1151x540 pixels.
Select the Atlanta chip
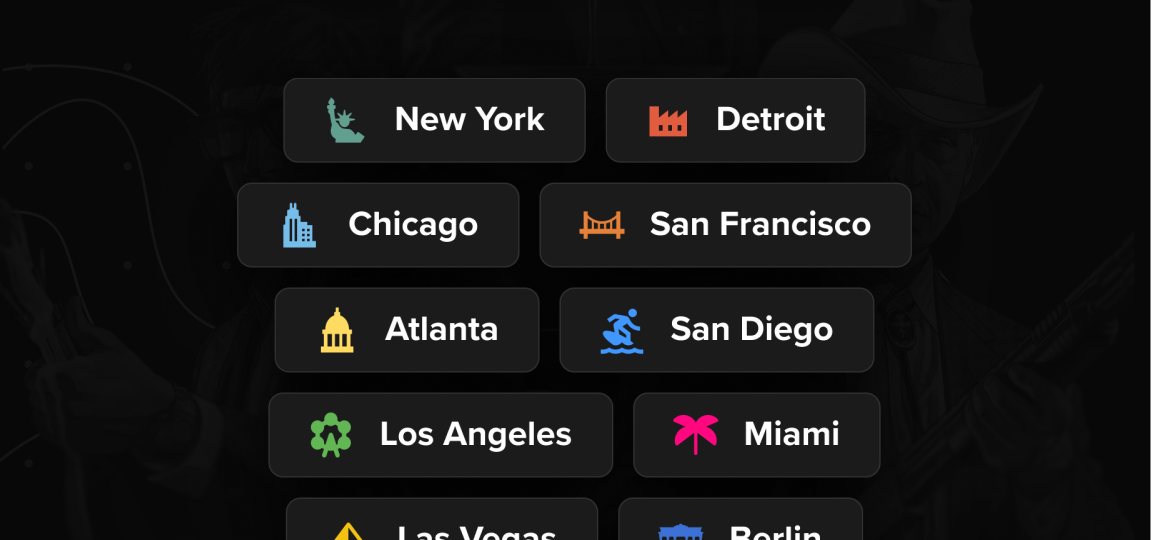[x=407, y=330]
